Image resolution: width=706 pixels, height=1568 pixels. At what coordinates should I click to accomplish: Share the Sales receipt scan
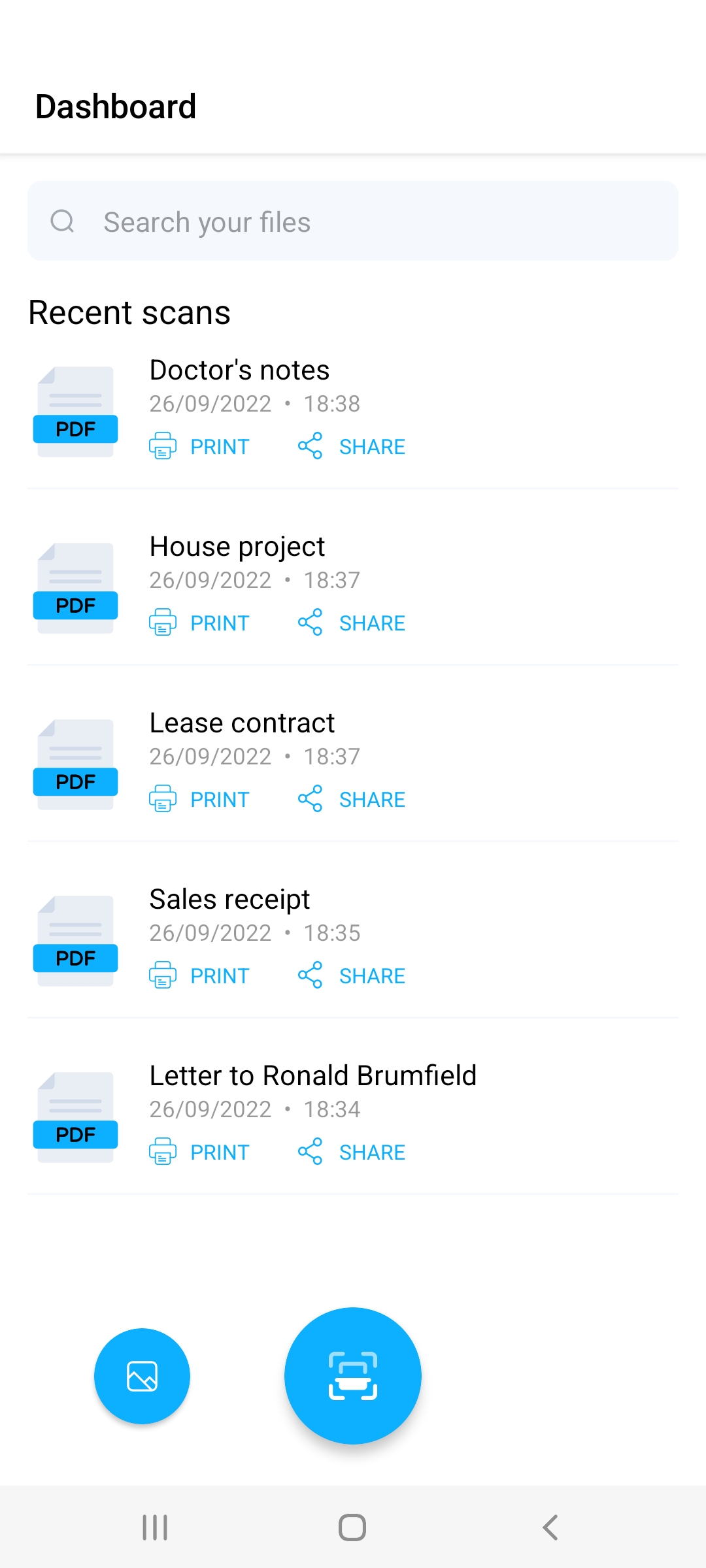[x=352, y=976]
